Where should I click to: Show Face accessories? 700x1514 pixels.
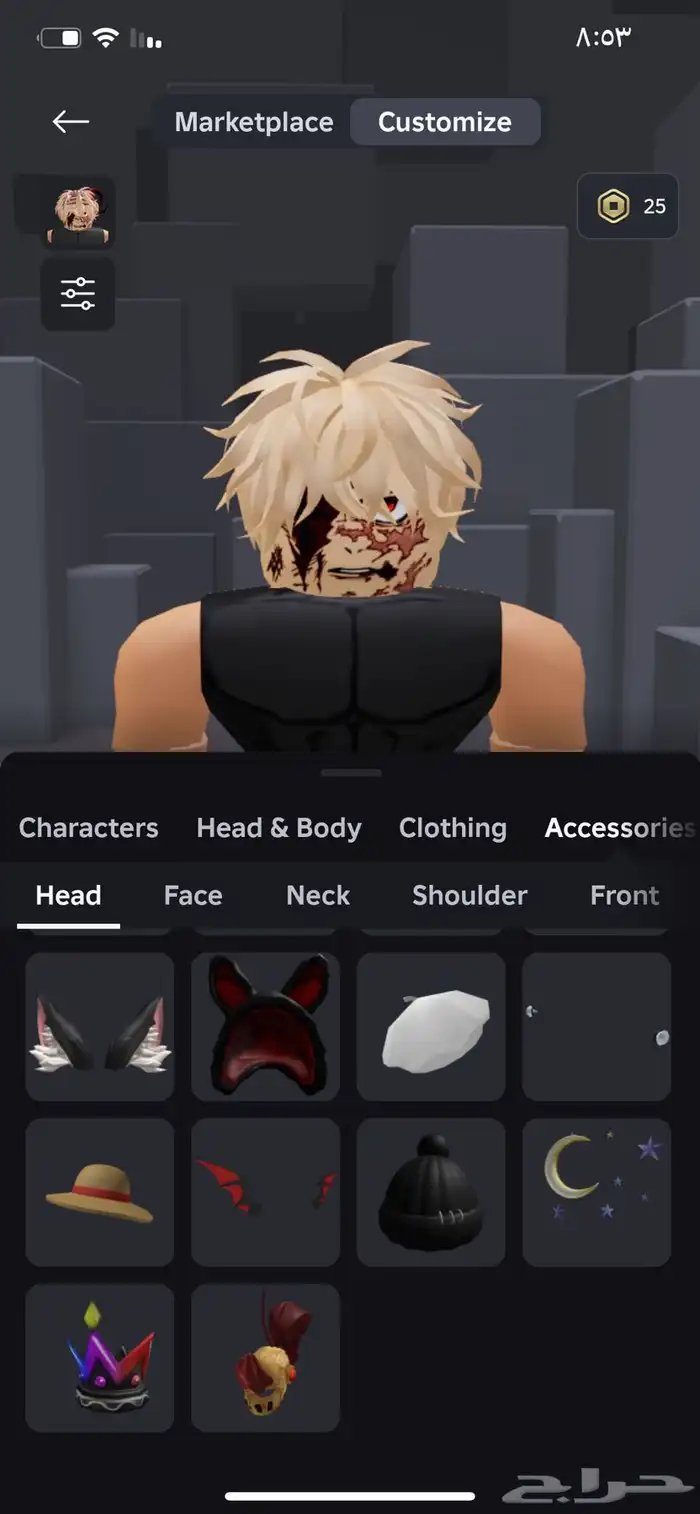pos(193,895)
